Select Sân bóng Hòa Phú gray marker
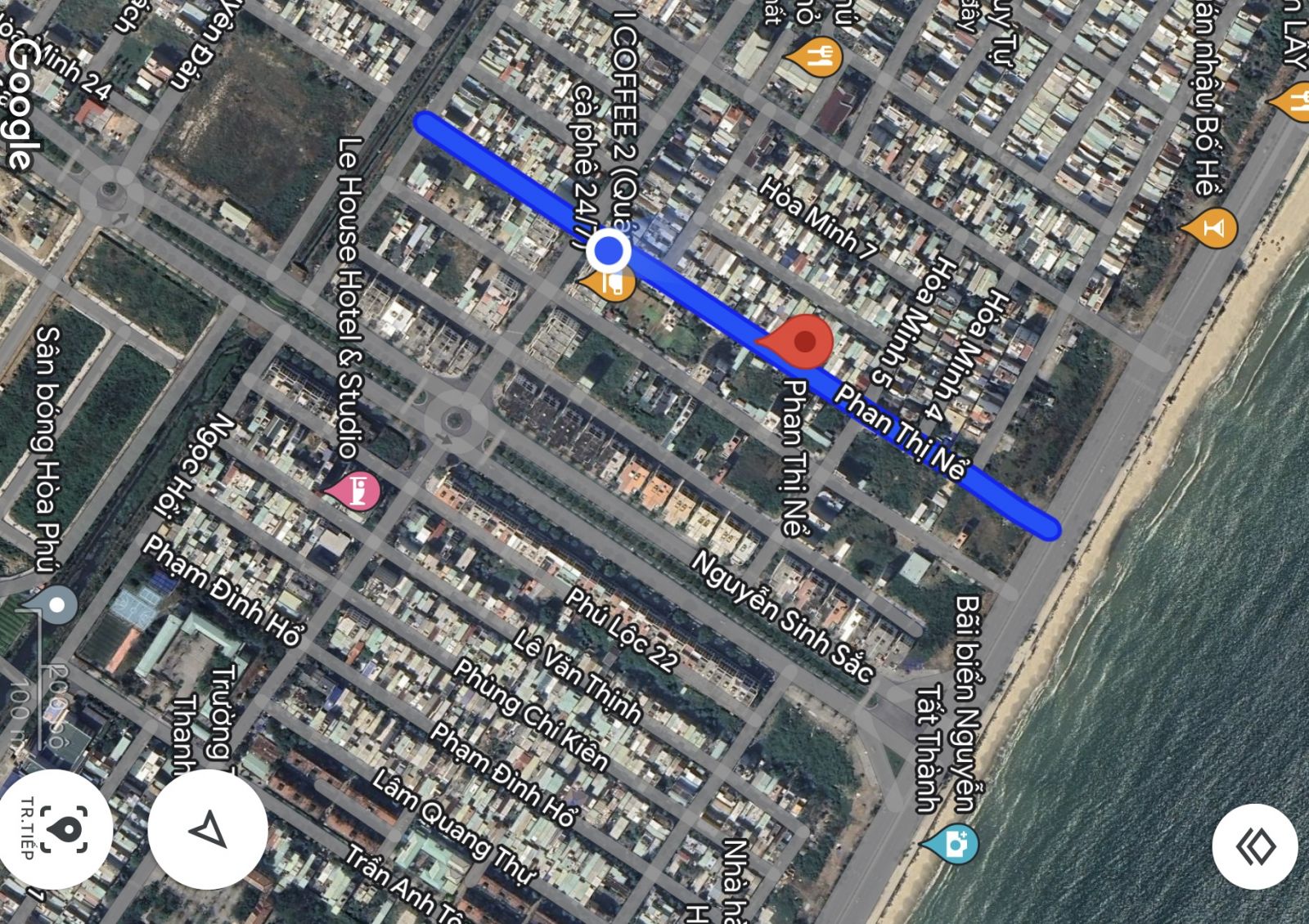This screenshot has height=924, width=1309. (x=54, y=606)
